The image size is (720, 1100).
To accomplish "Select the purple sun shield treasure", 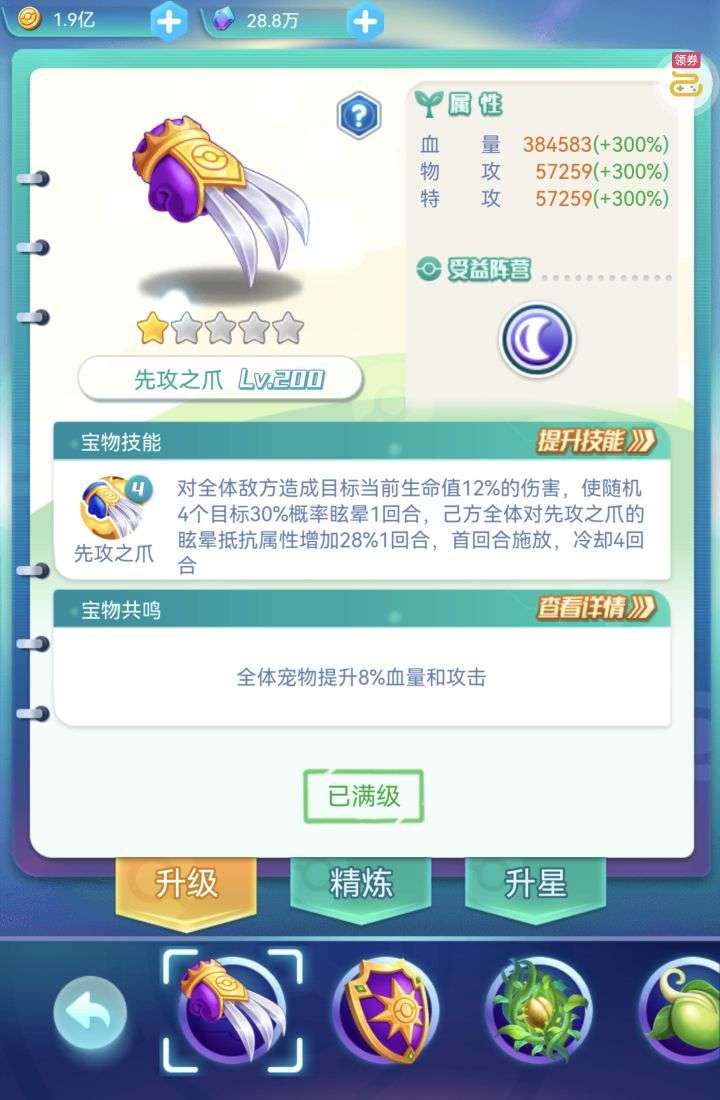I will tap(385, 1010).
